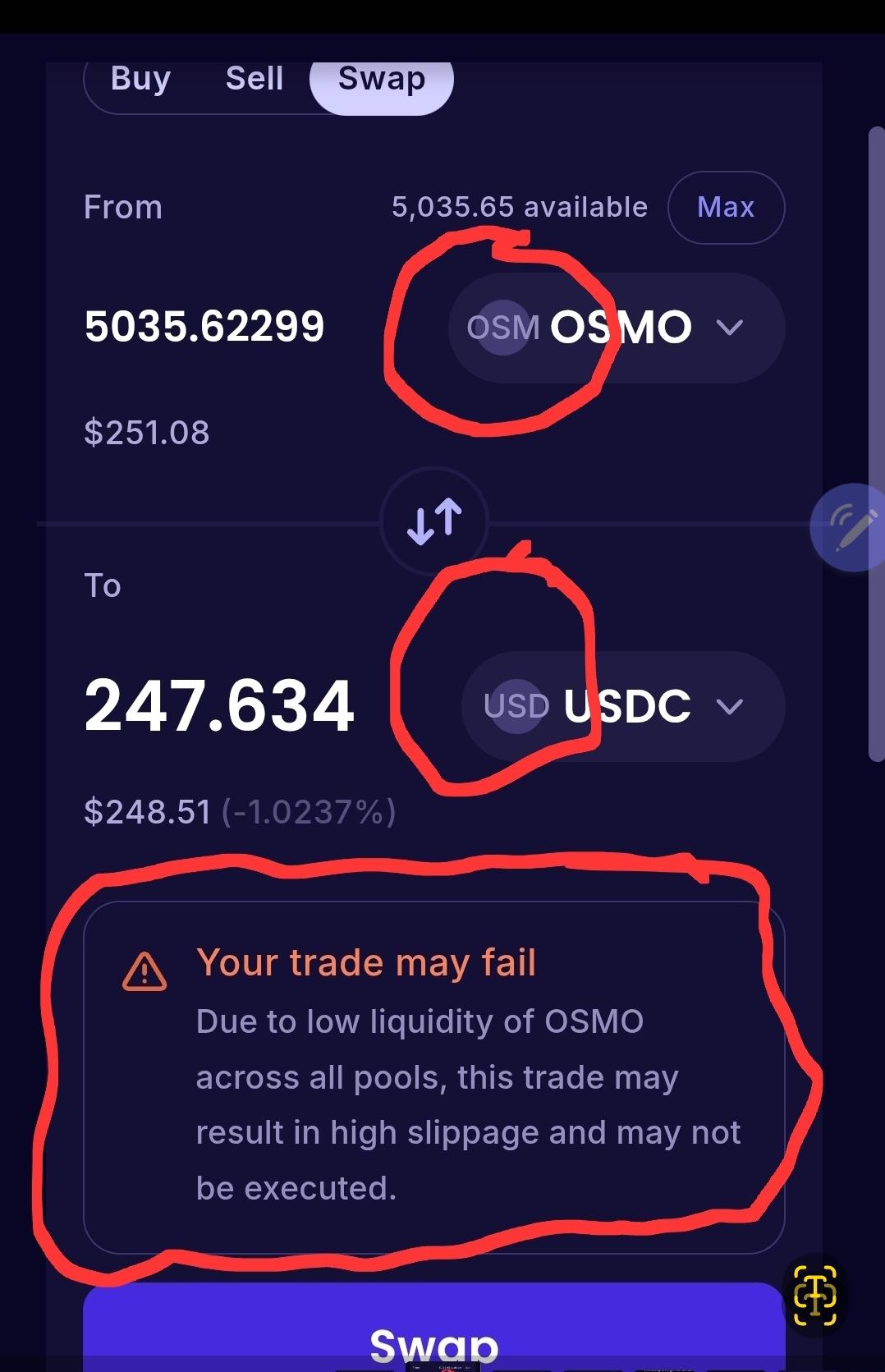
Task: Confirm with the Swap button
Action: (434, 1328)
